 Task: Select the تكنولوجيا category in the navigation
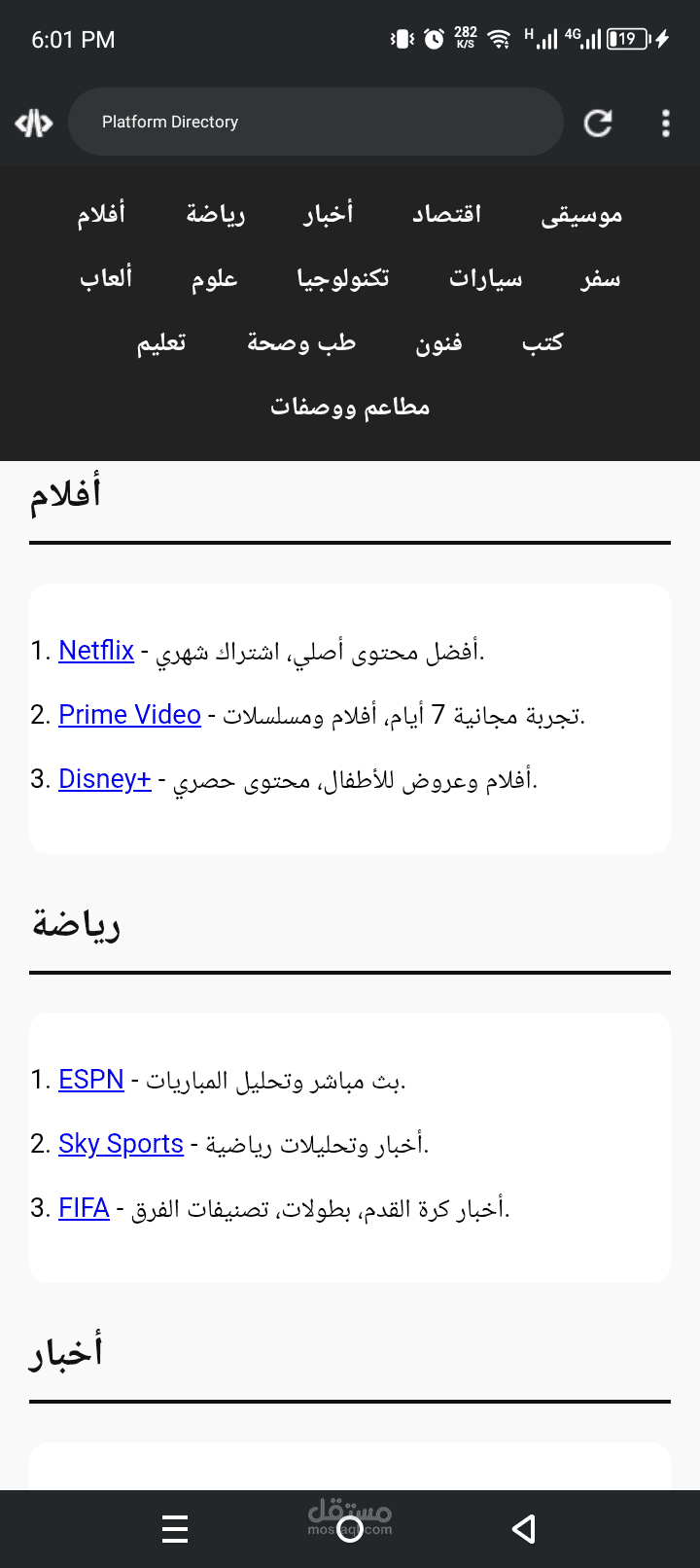pos(342,277)
